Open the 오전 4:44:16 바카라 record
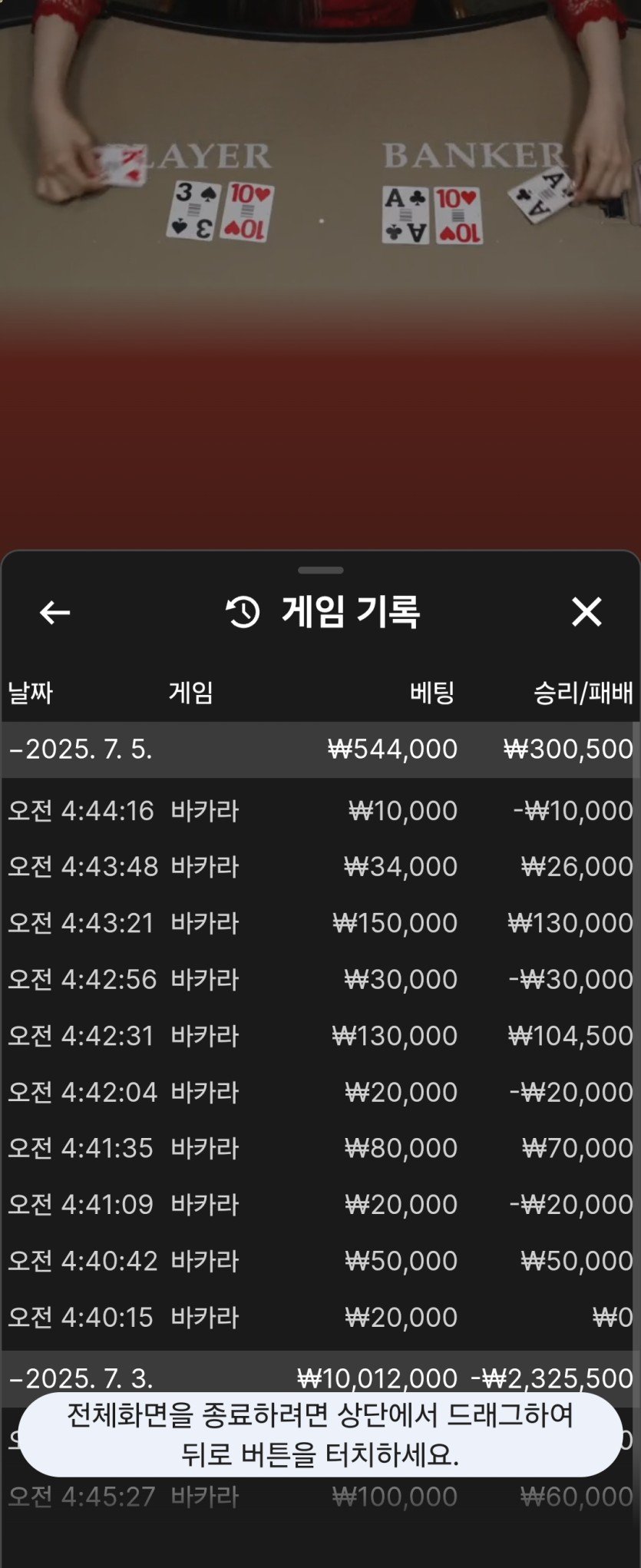641x1568 pixels. tap(320, 810)
